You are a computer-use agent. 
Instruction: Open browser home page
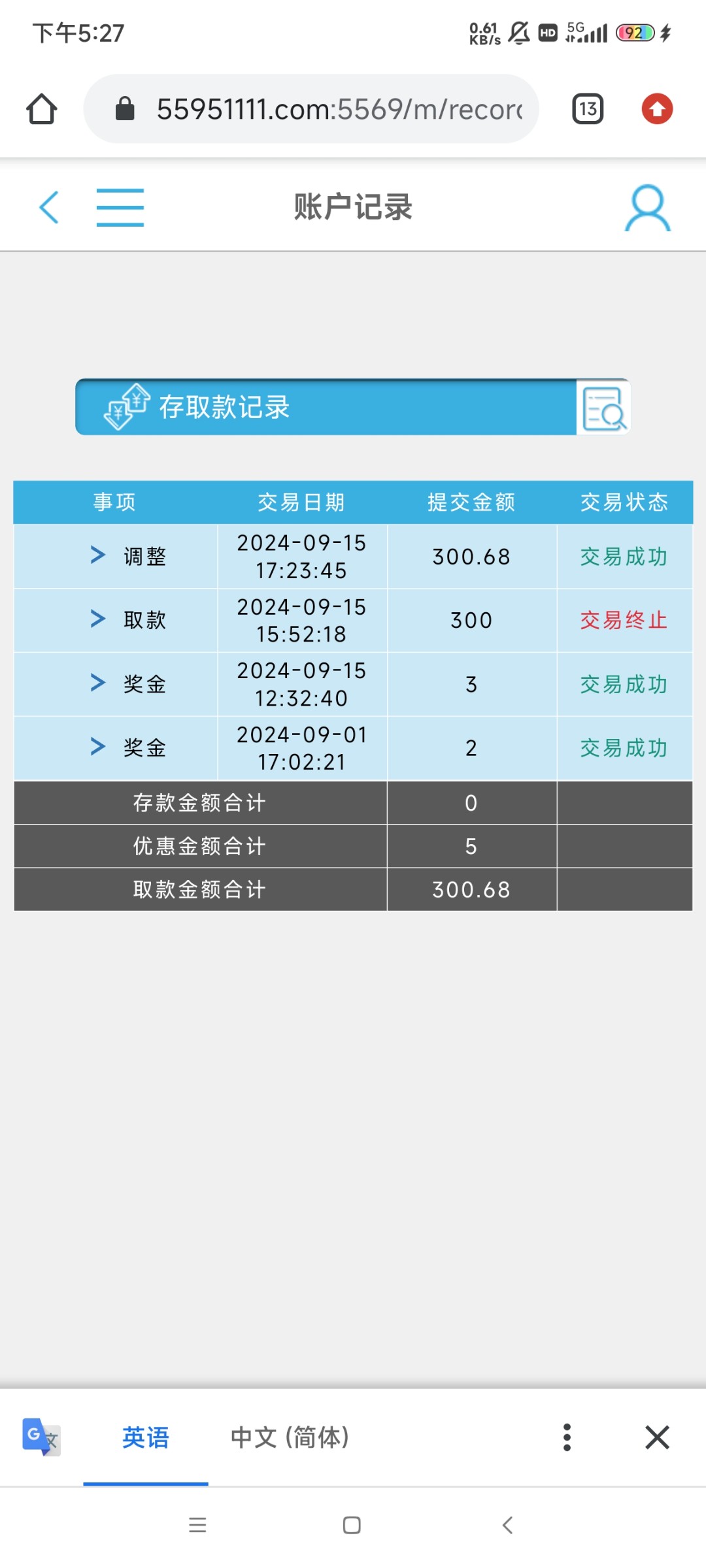42,109
